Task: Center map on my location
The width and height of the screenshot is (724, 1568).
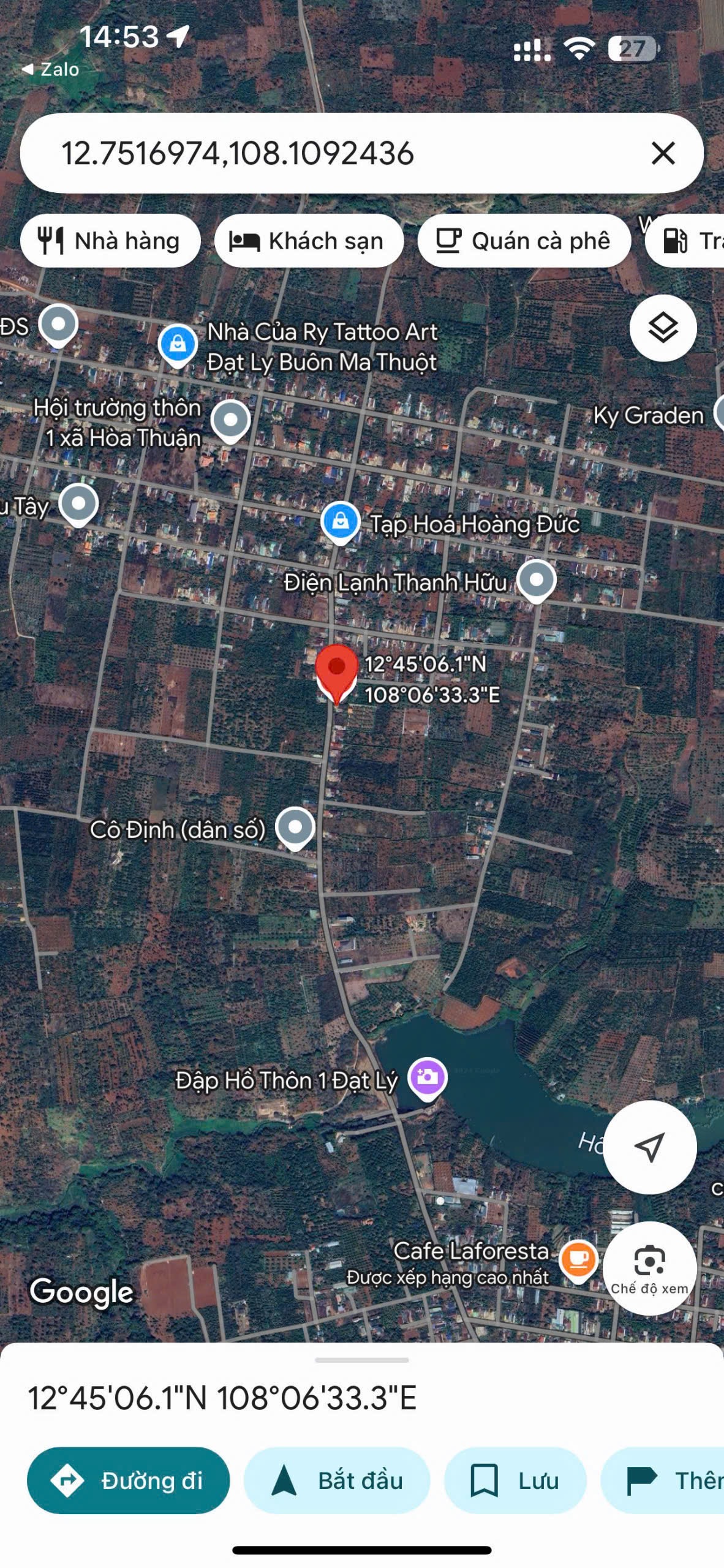Action: click(649, 1147)
